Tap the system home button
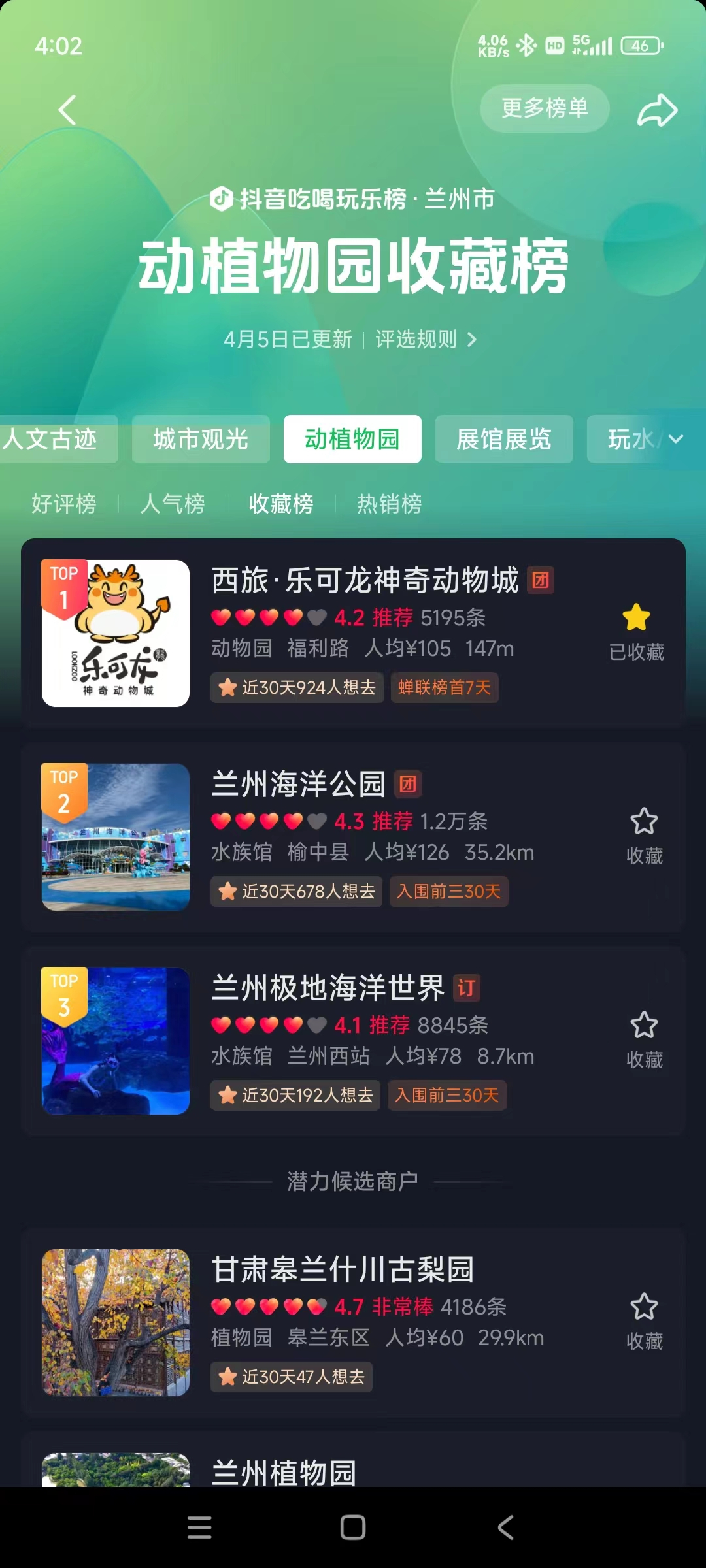 (353, 1527)
